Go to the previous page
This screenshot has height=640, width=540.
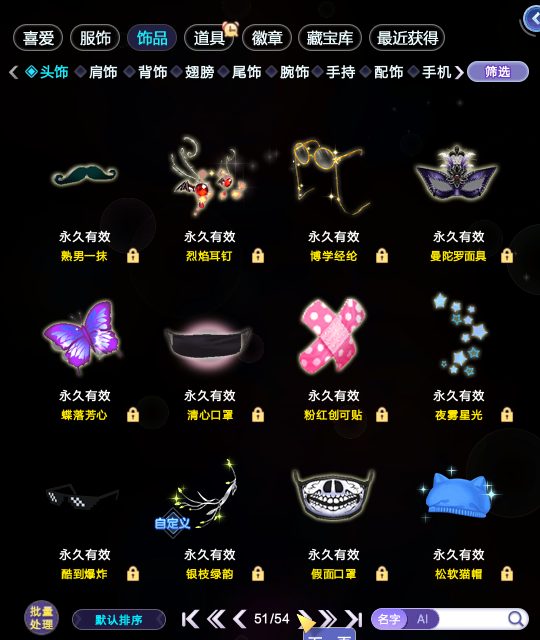coord(239,619)
